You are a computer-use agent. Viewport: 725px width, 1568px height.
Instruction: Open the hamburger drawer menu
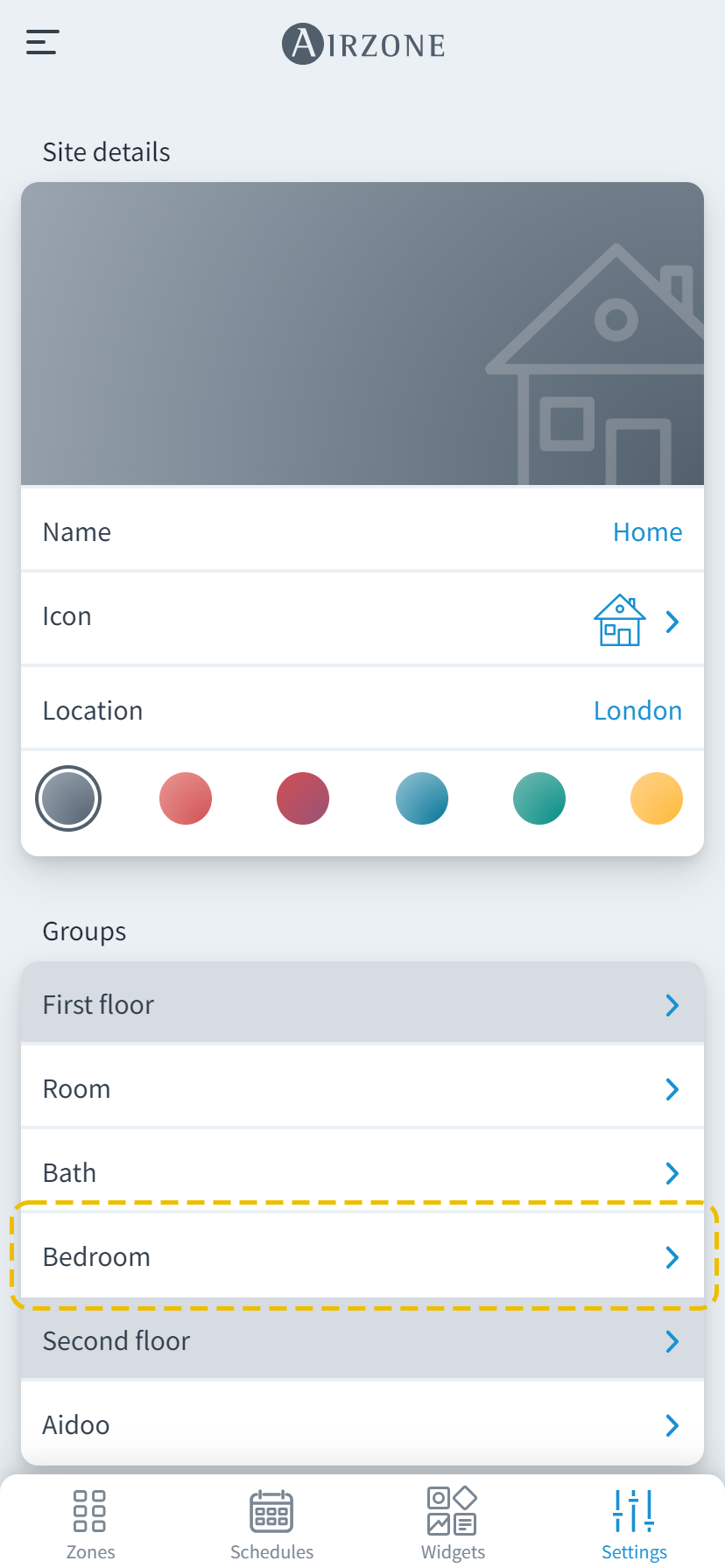coord(42,42)
